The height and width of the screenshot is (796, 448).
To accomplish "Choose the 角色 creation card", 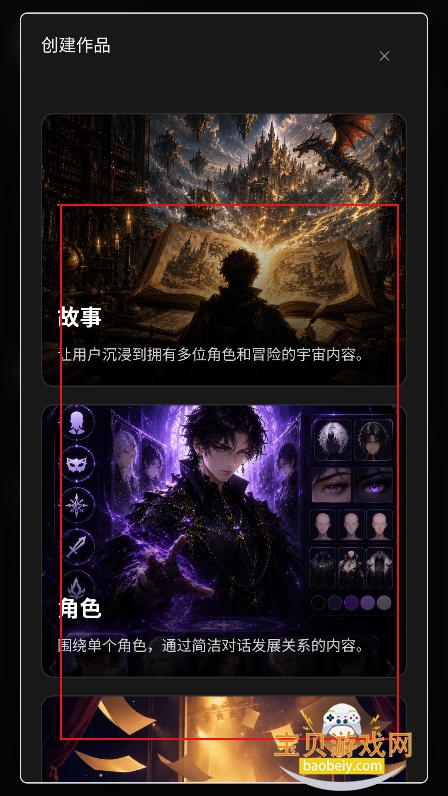I will click(224, 540).
